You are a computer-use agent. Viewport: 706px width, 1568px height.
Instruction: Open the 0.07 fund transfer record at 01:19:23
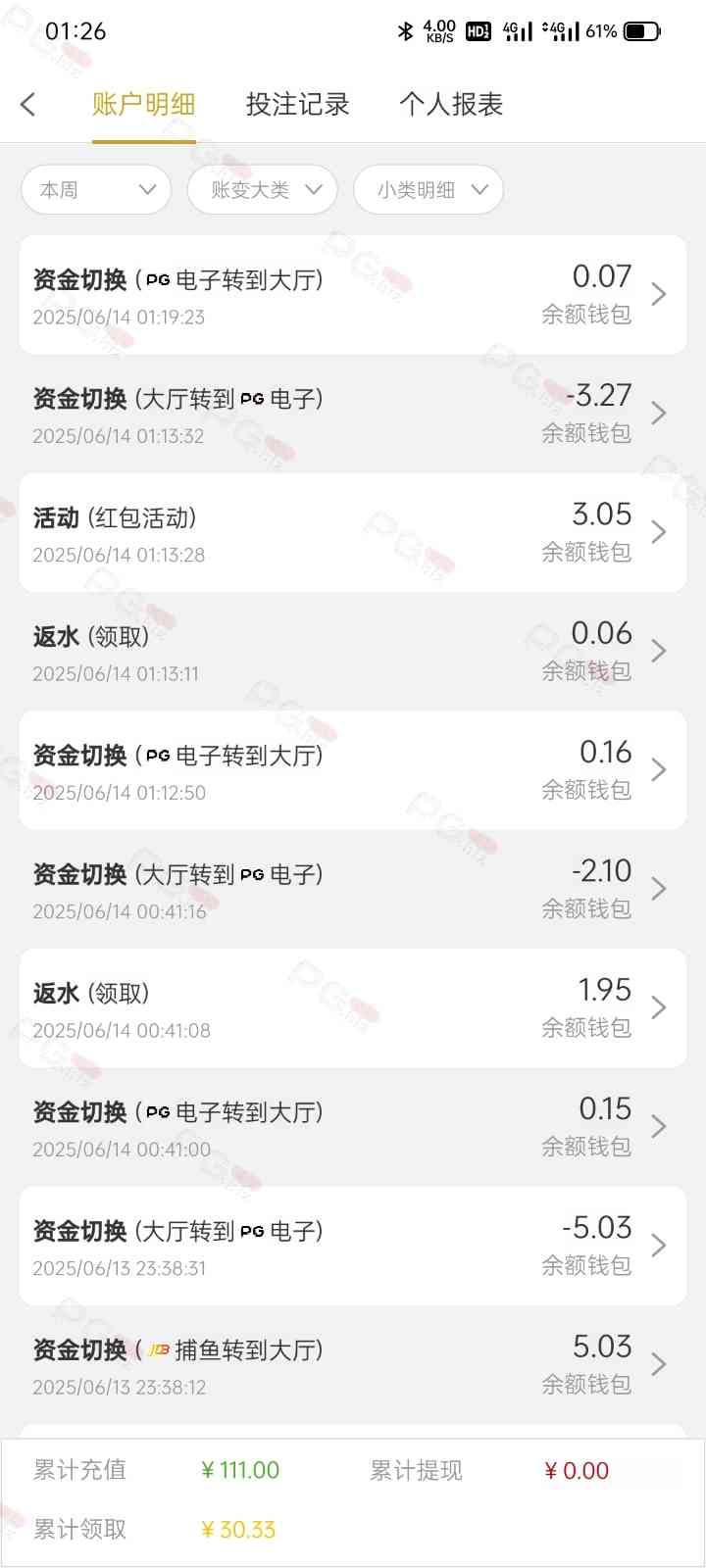353,295
